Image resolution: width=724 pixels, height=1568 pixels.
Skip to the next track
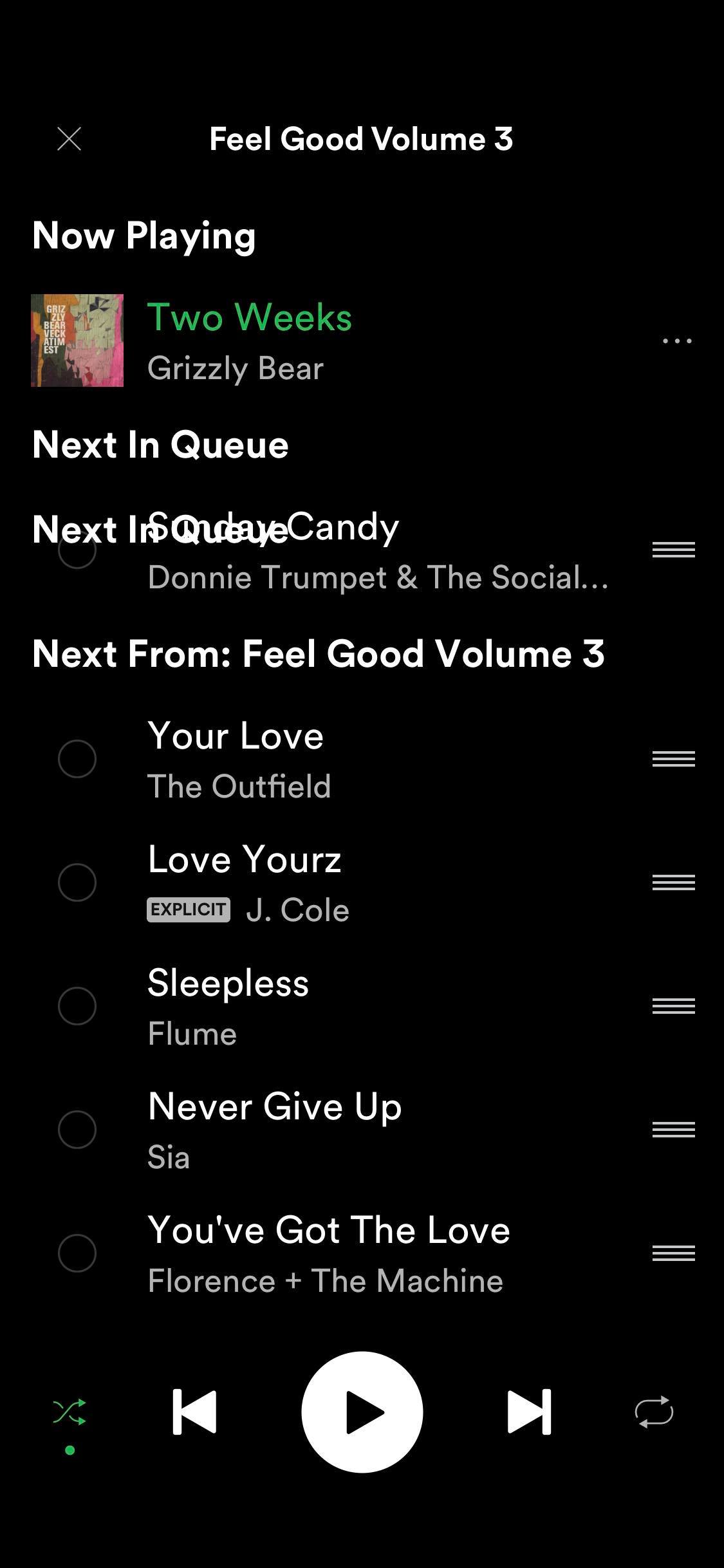point(529,1412)
